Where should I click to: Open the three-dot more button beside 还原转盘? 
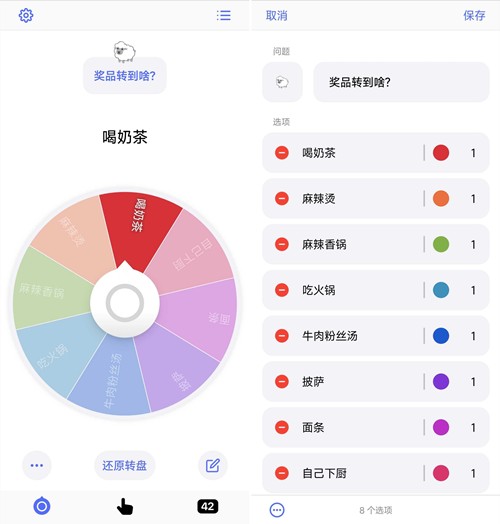[x=37, y=465]
